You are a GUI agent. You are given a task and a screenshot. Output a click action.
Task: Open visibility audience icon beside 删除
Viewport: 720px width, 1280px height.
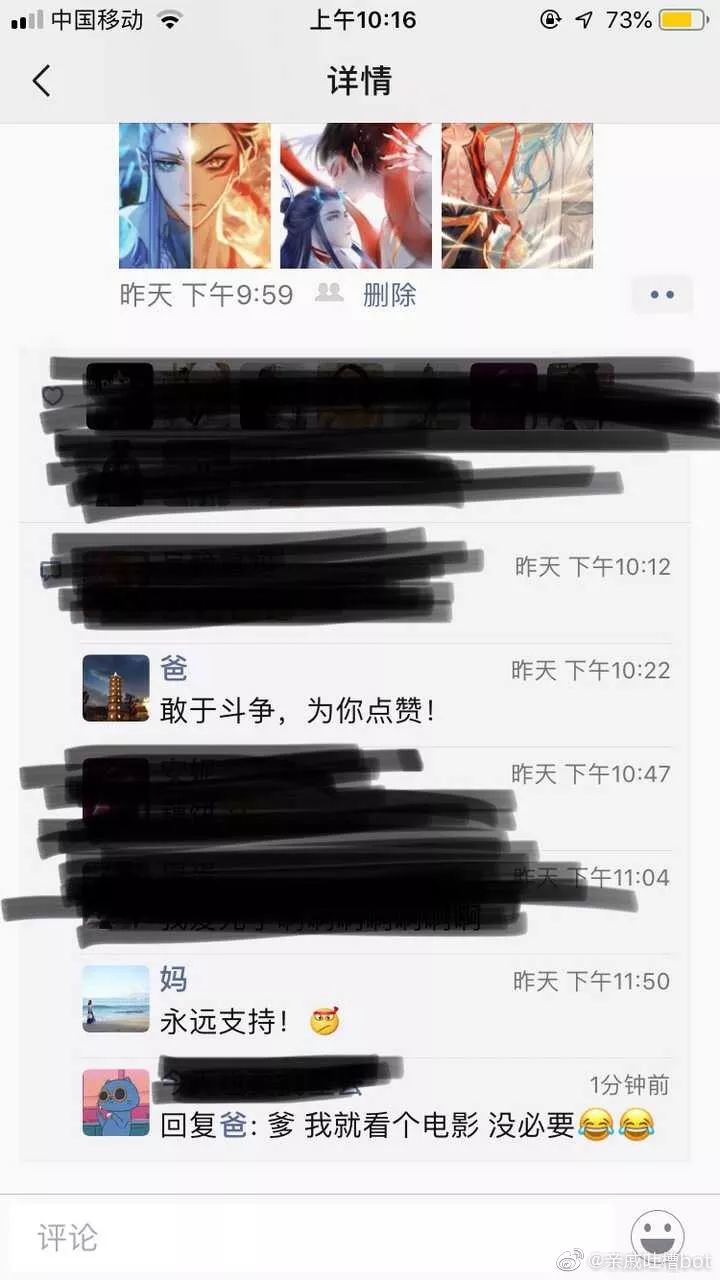pos(329,293)
